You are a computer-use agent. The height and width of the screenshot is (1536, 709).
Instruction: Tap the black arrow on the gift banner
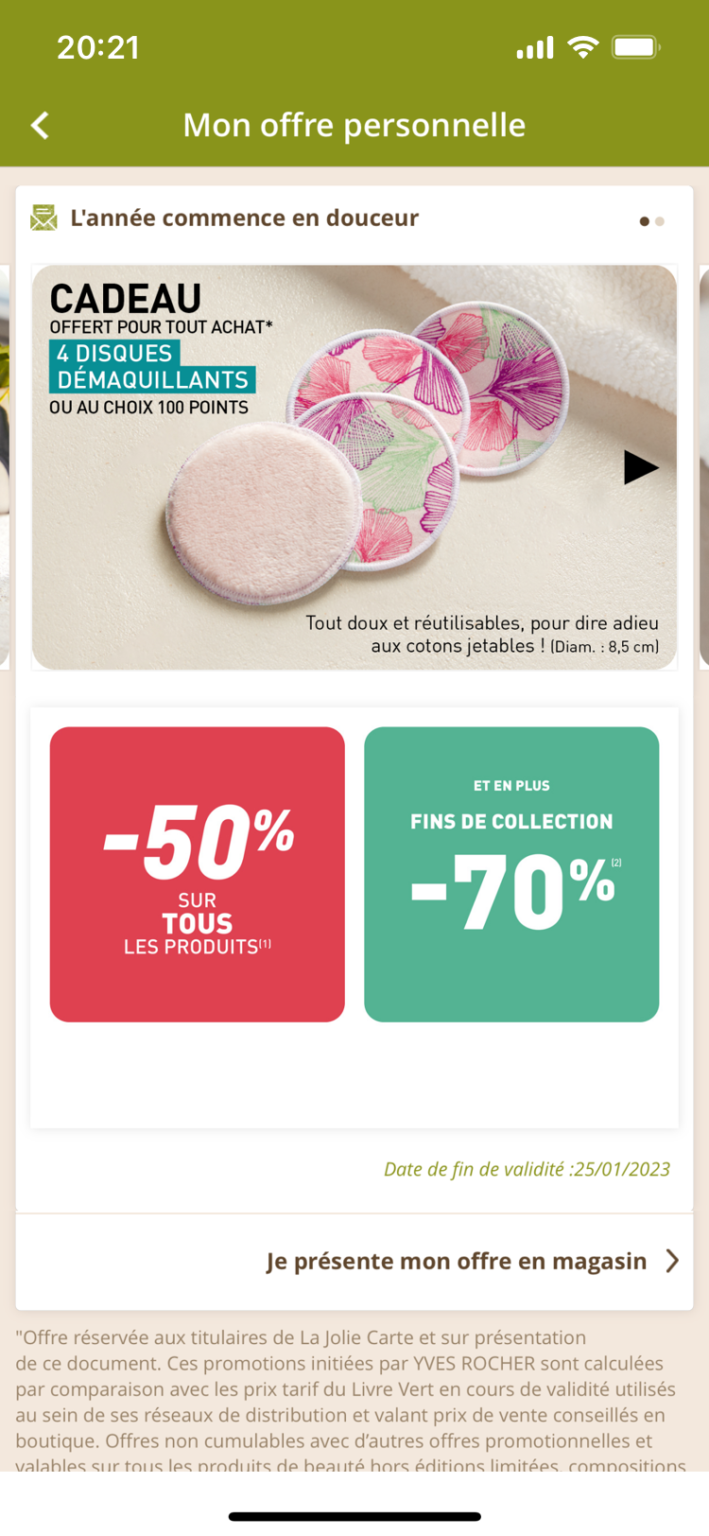(x=641, y=468)
